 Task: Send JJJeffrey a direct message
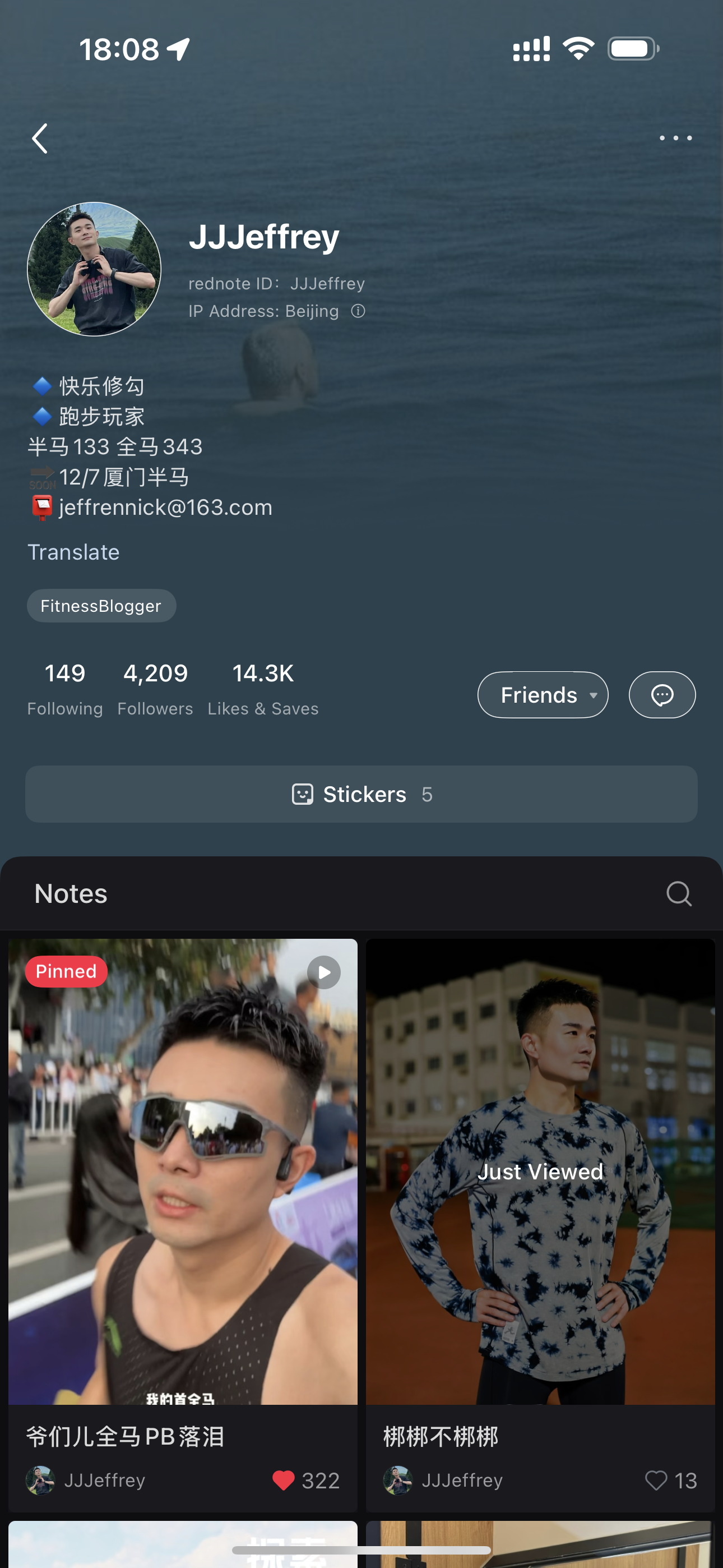tap(661, 695)
